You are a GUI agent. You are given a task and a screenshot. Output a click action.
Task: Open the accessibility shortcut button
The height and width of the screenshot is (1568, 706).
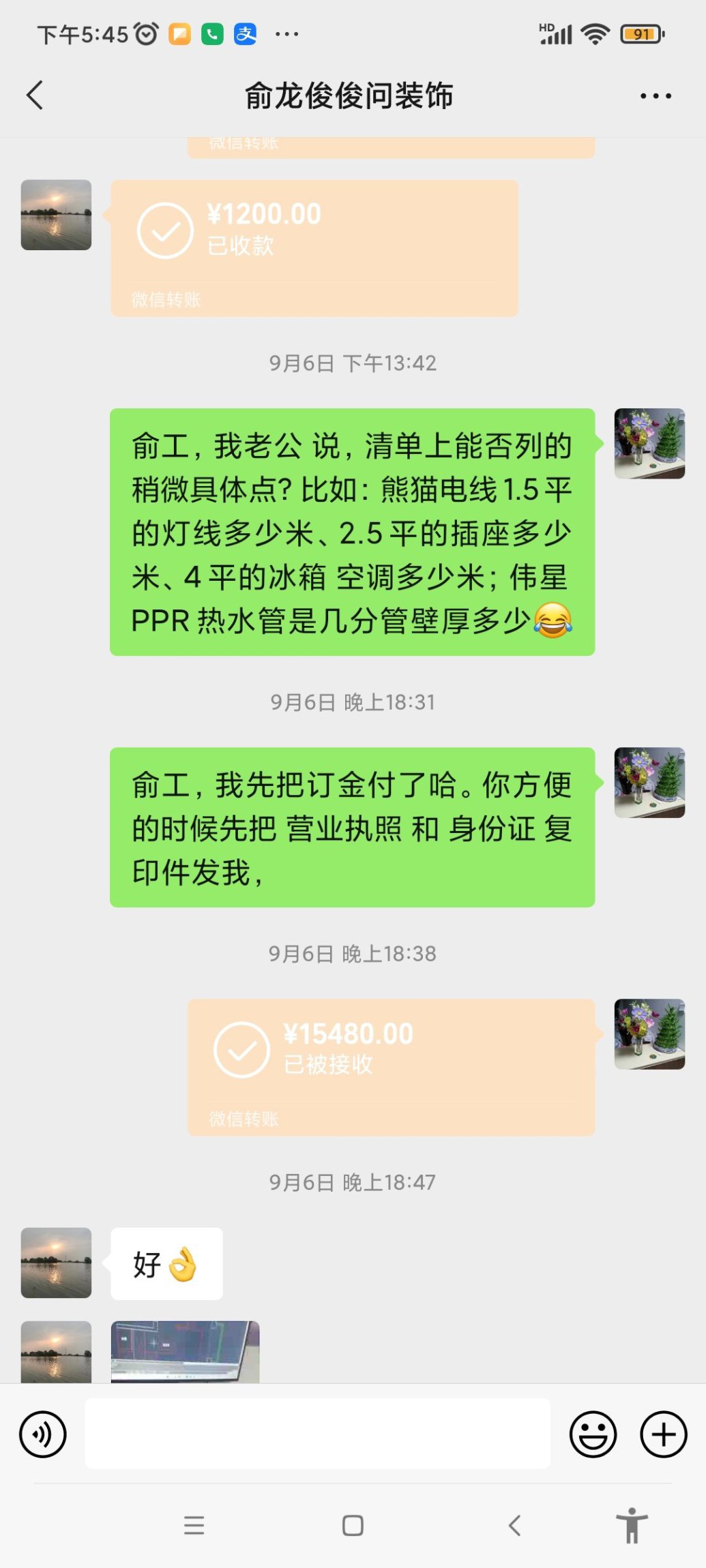click(x=632, y=1525)
